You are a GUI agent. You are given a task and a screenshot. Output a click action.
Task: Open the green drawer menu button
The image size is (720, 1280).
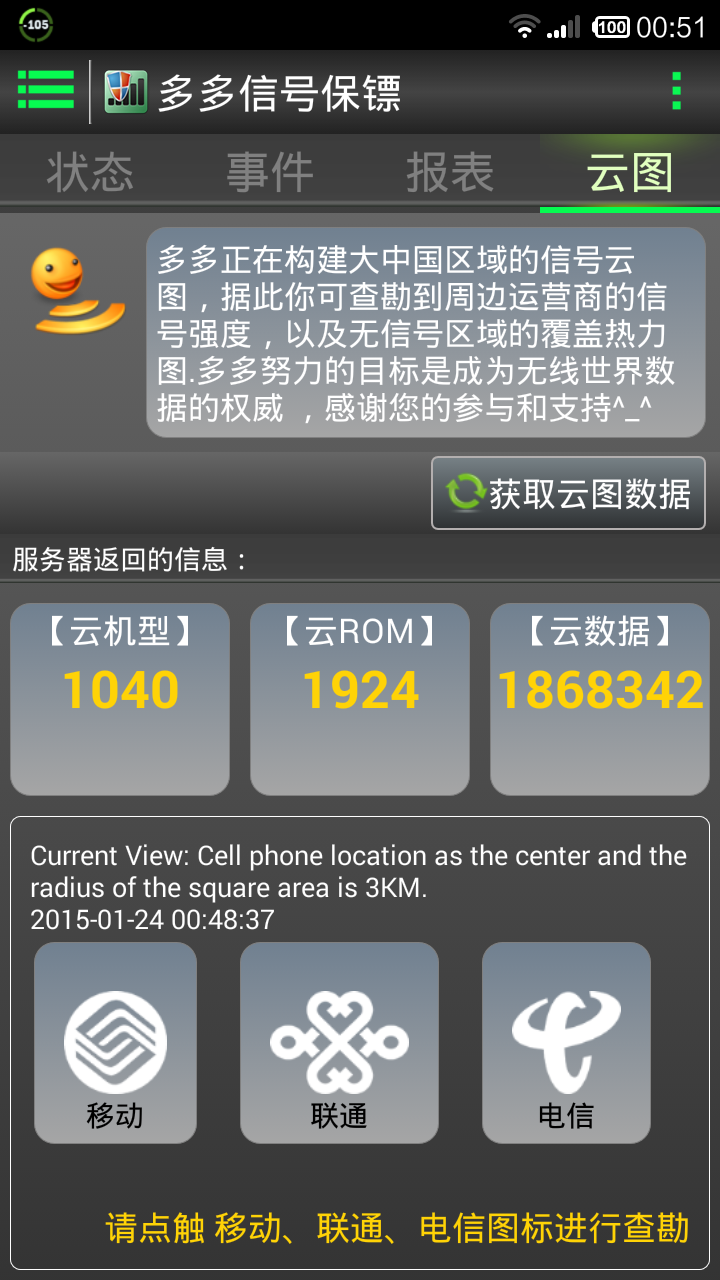pyautogui.click(x=46, y=91)
